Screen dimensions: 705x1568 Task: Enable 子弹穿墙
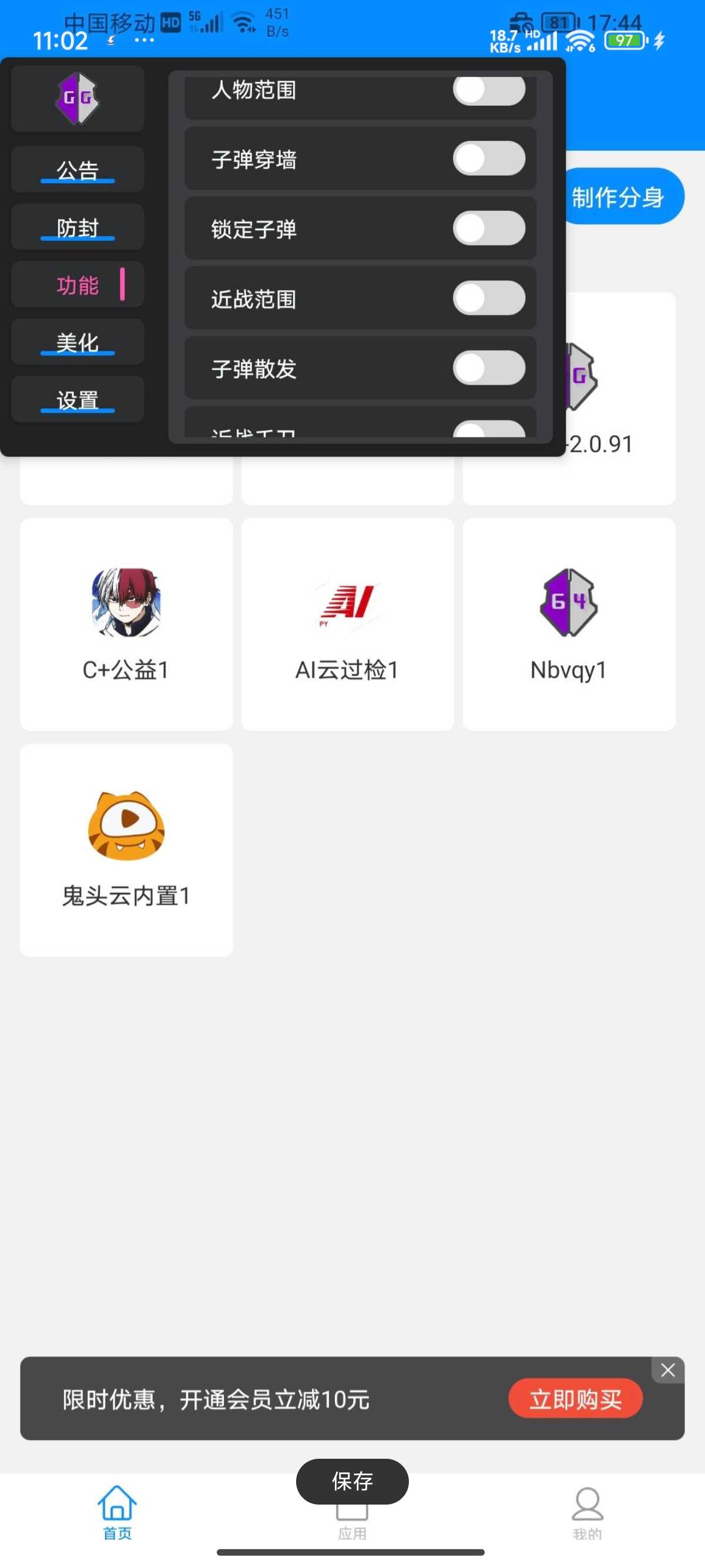[x=489, y=159]
